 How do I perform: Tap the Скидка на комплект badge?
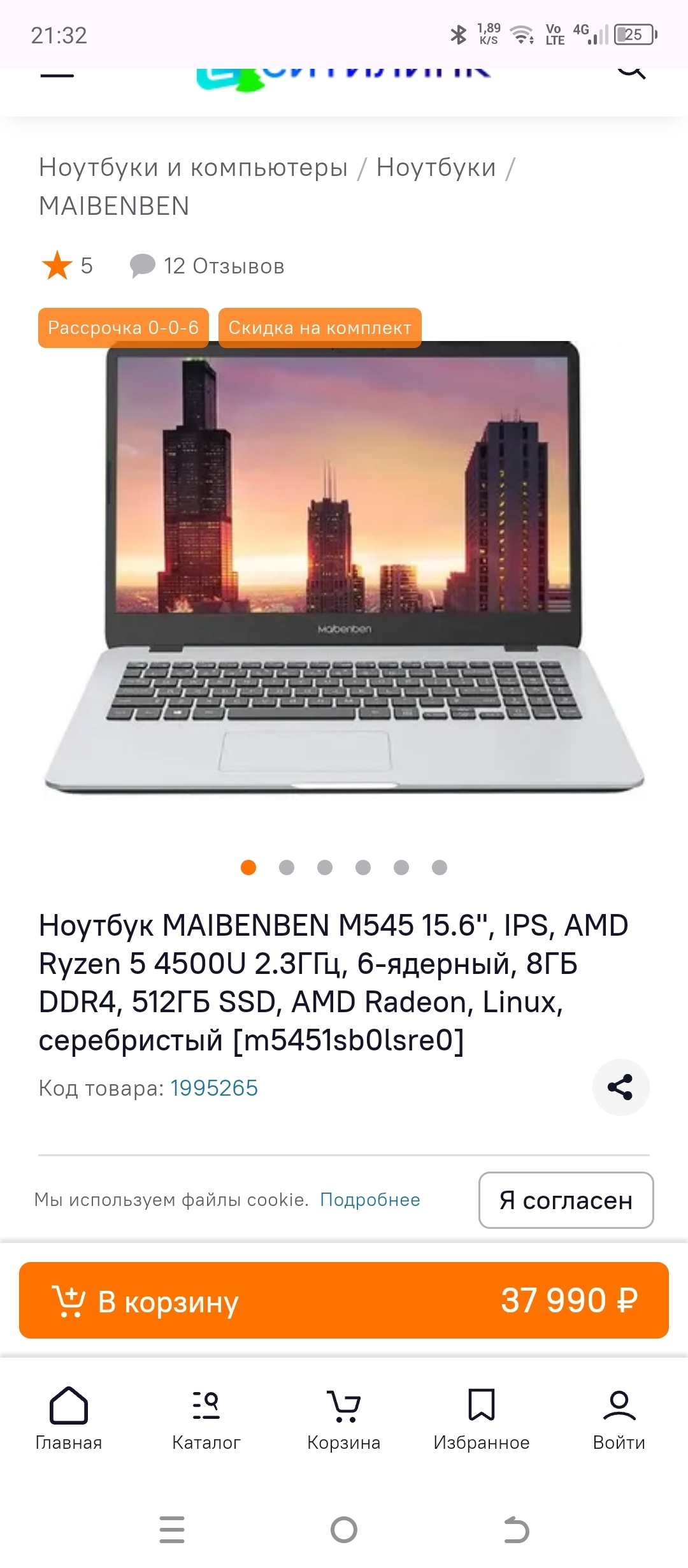click(320, 328)
